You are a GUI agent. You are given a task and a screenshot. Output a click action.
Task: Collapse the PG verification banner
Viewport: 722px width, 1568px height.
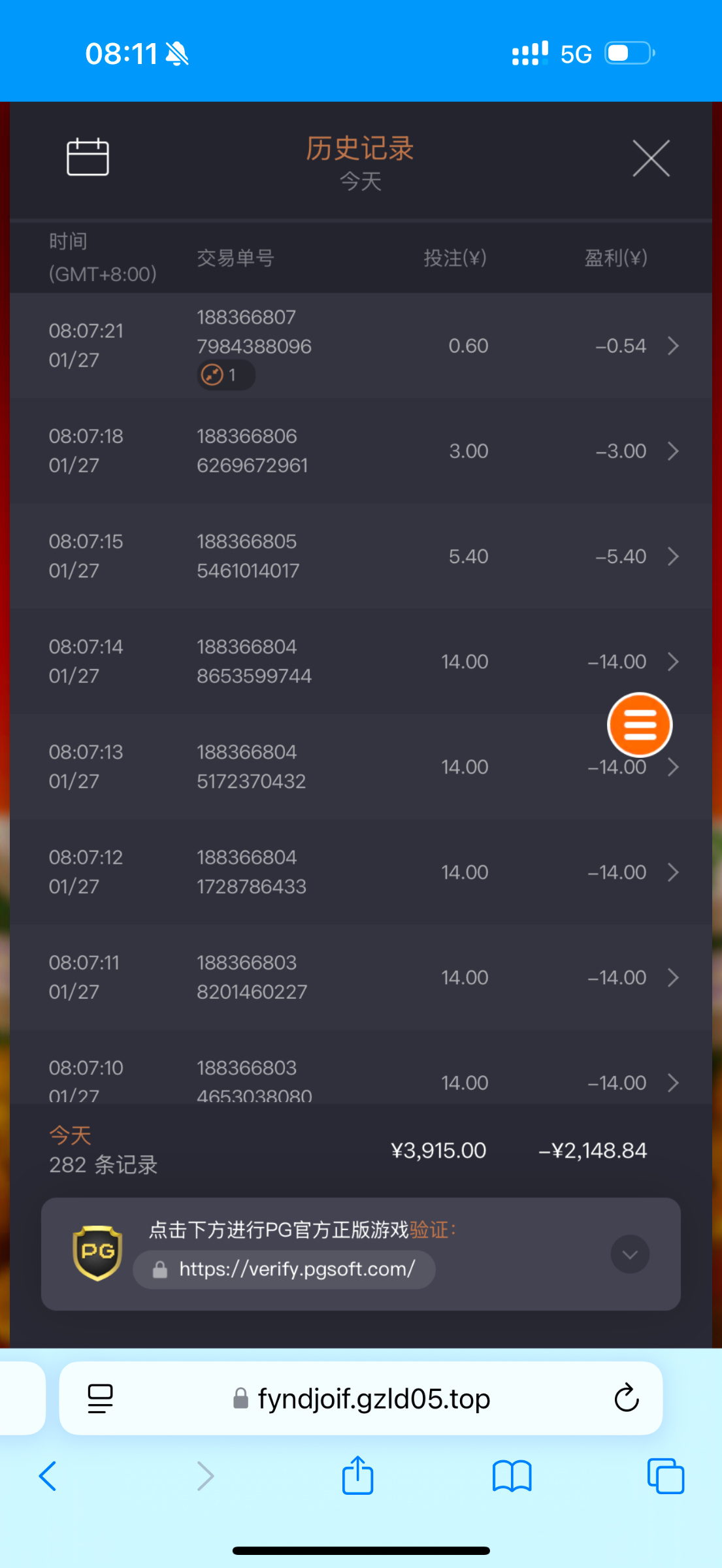[630, 1254]
